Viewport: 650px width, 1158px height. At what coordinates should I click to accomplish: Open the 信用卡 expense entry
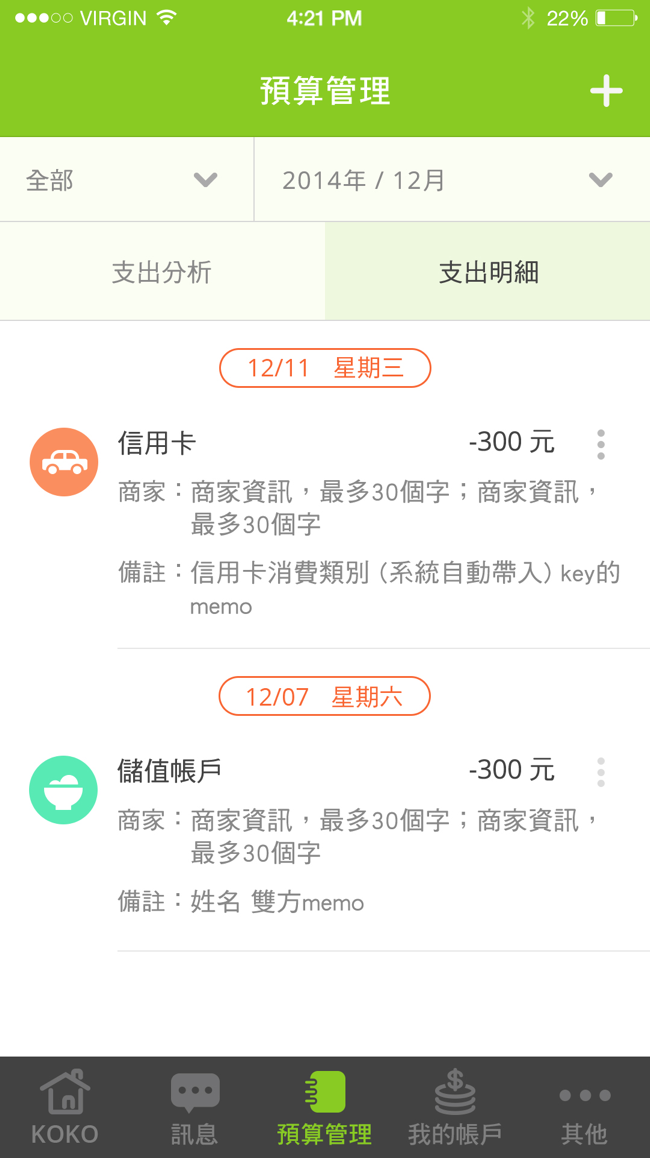tap(325, 523)
